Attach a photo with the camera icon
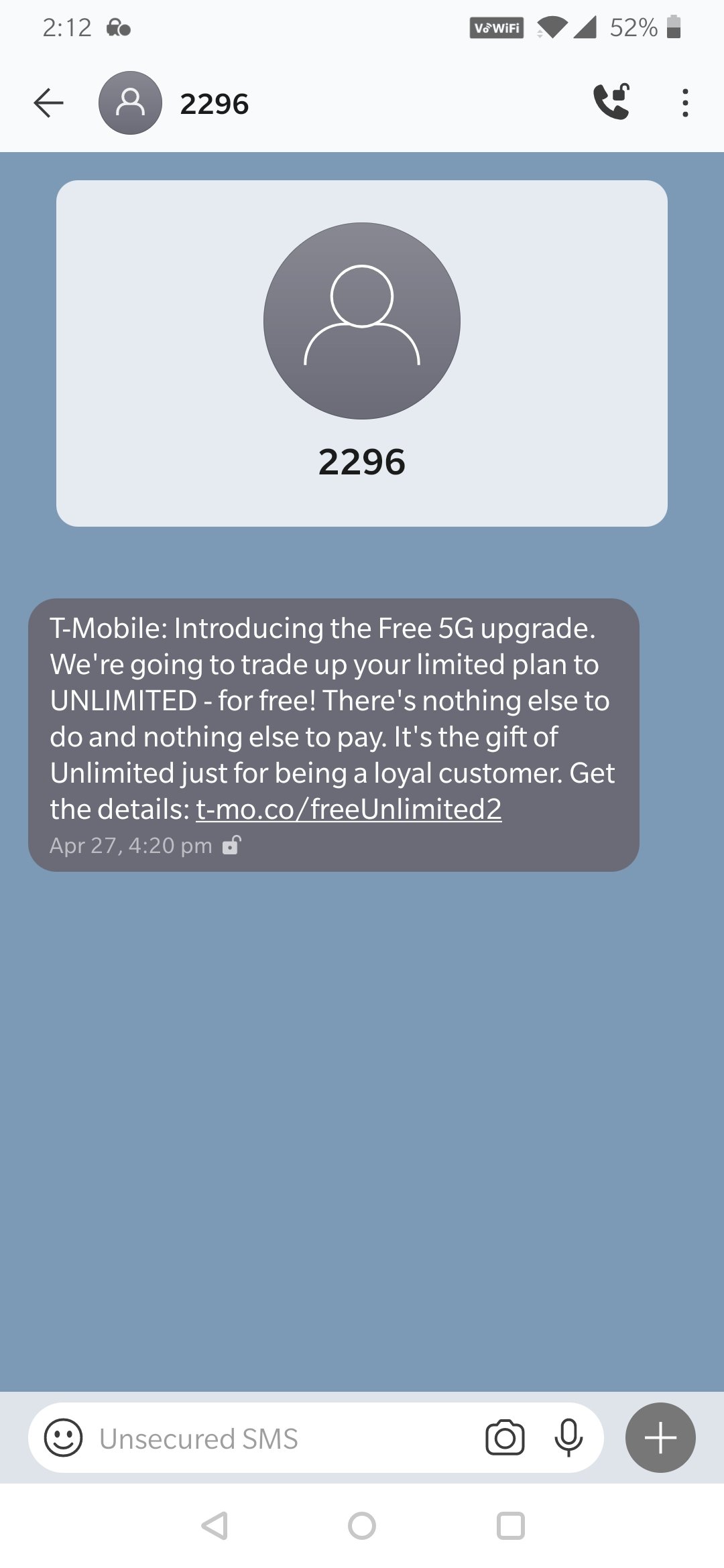 [x=505, y=1438]
